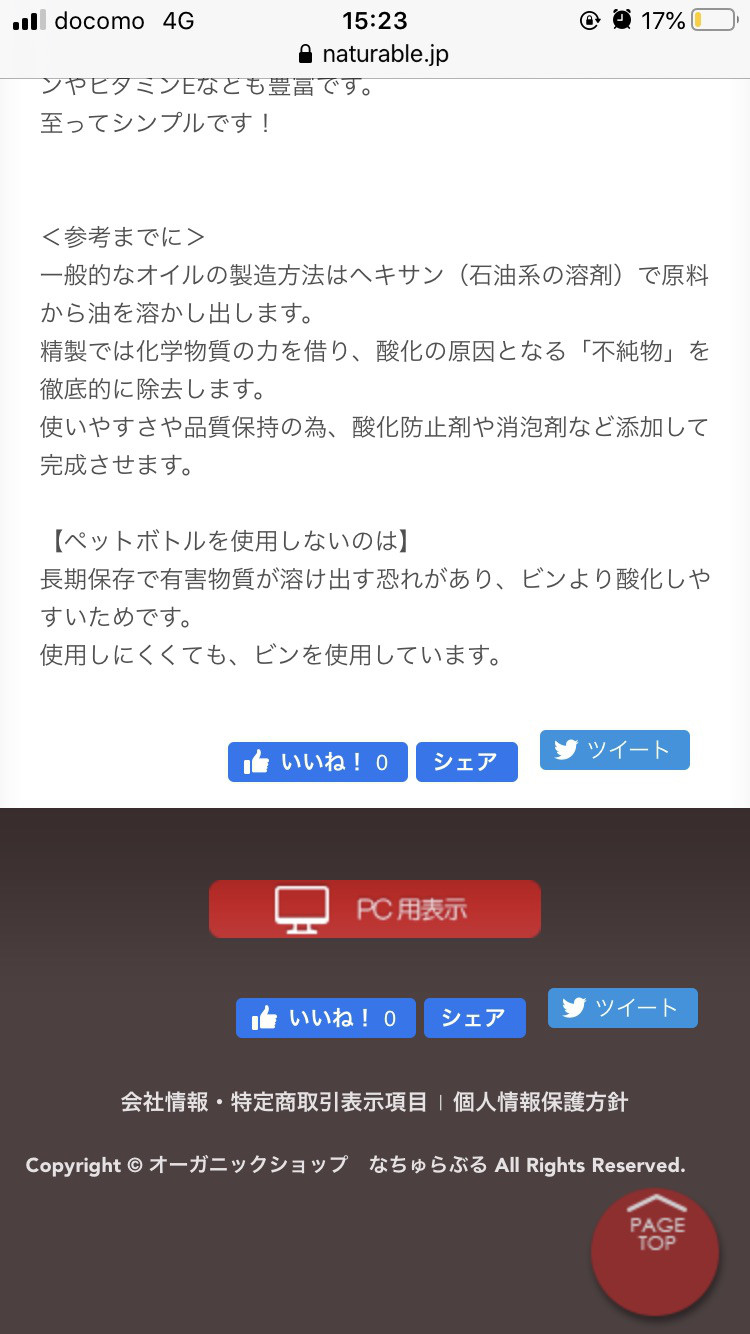Share via the footer シェア button
Screen dimensions: 750x1334
(x=475, y=1018)
